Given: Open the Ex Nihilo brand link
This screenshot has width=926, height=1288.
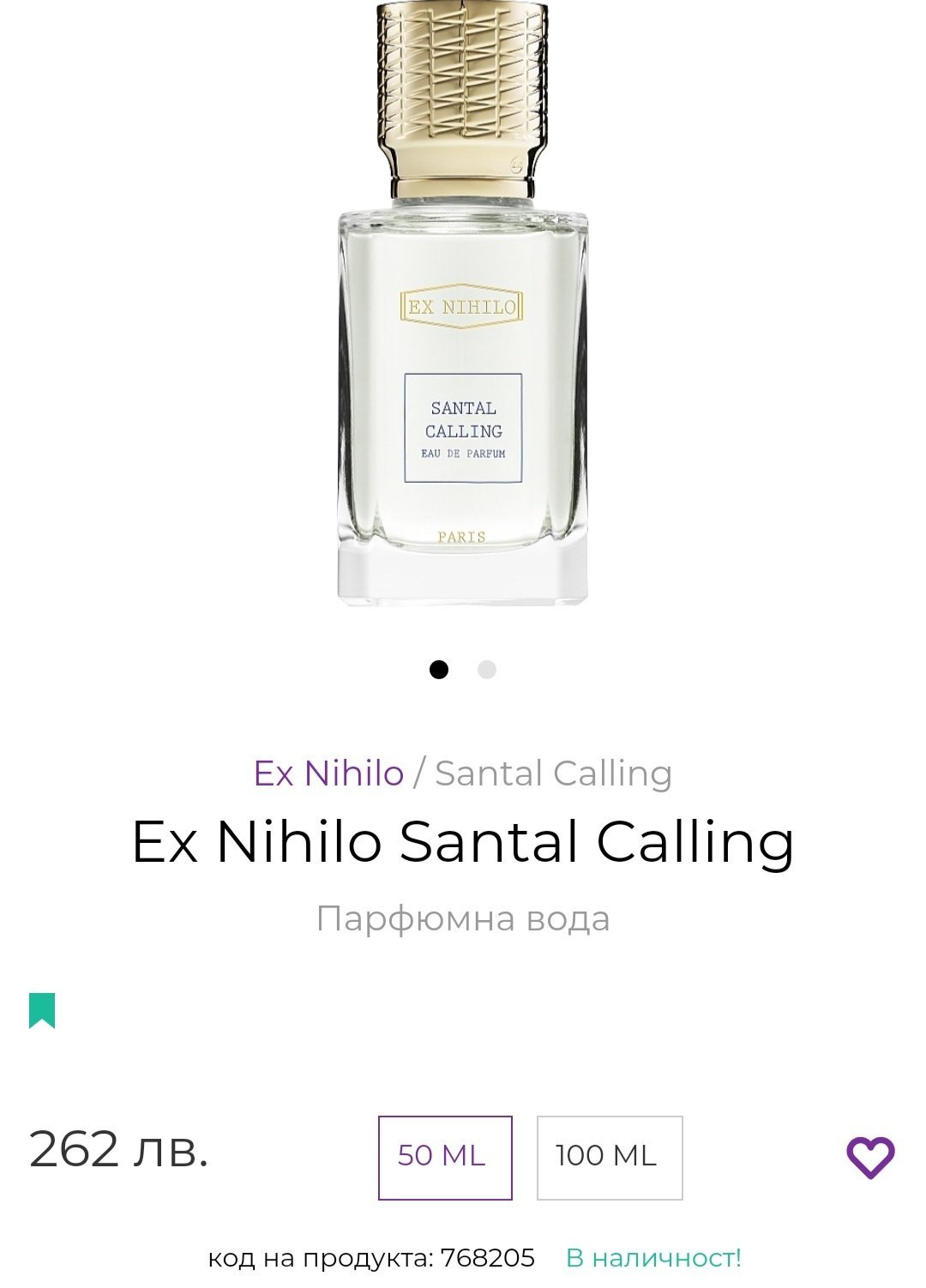Looking at the screenshot, I should (328, 773).
